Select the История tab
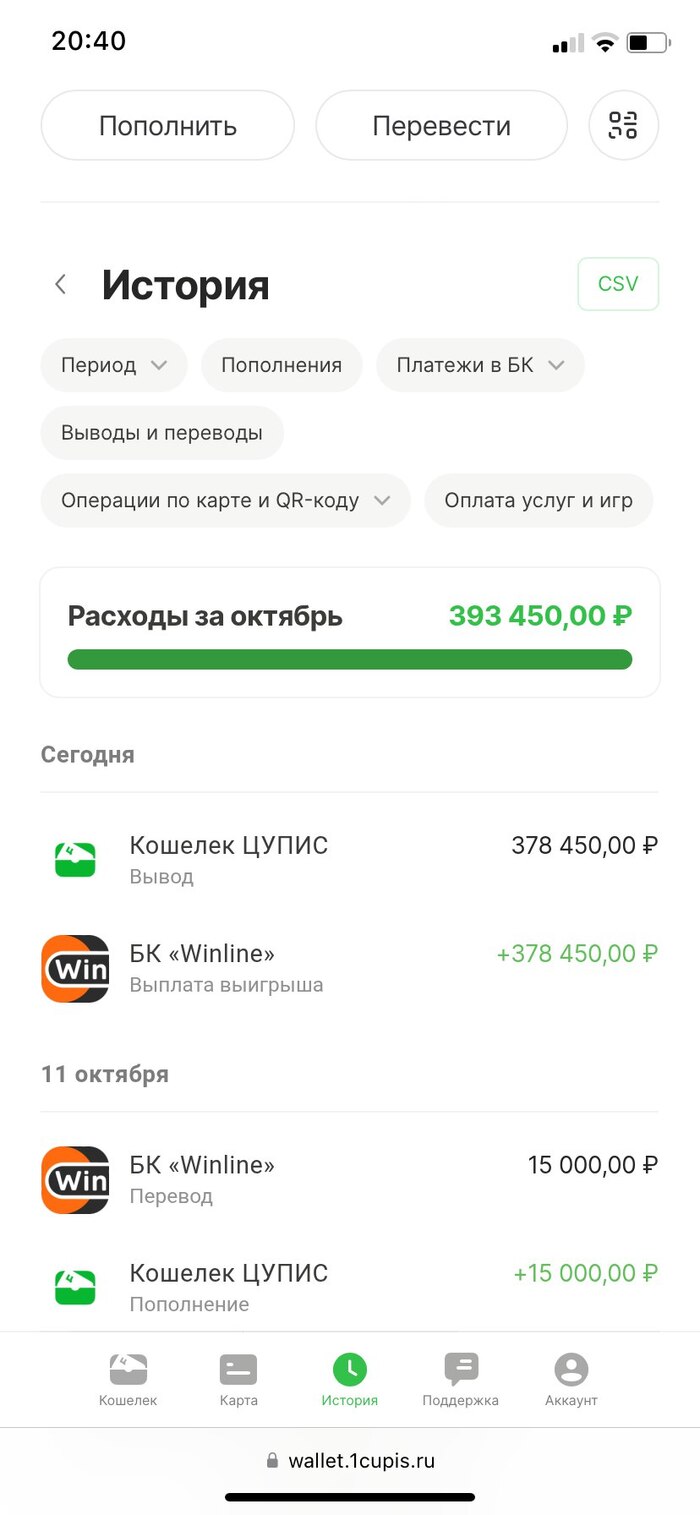700x1515 pixels. coord(350,1380)
